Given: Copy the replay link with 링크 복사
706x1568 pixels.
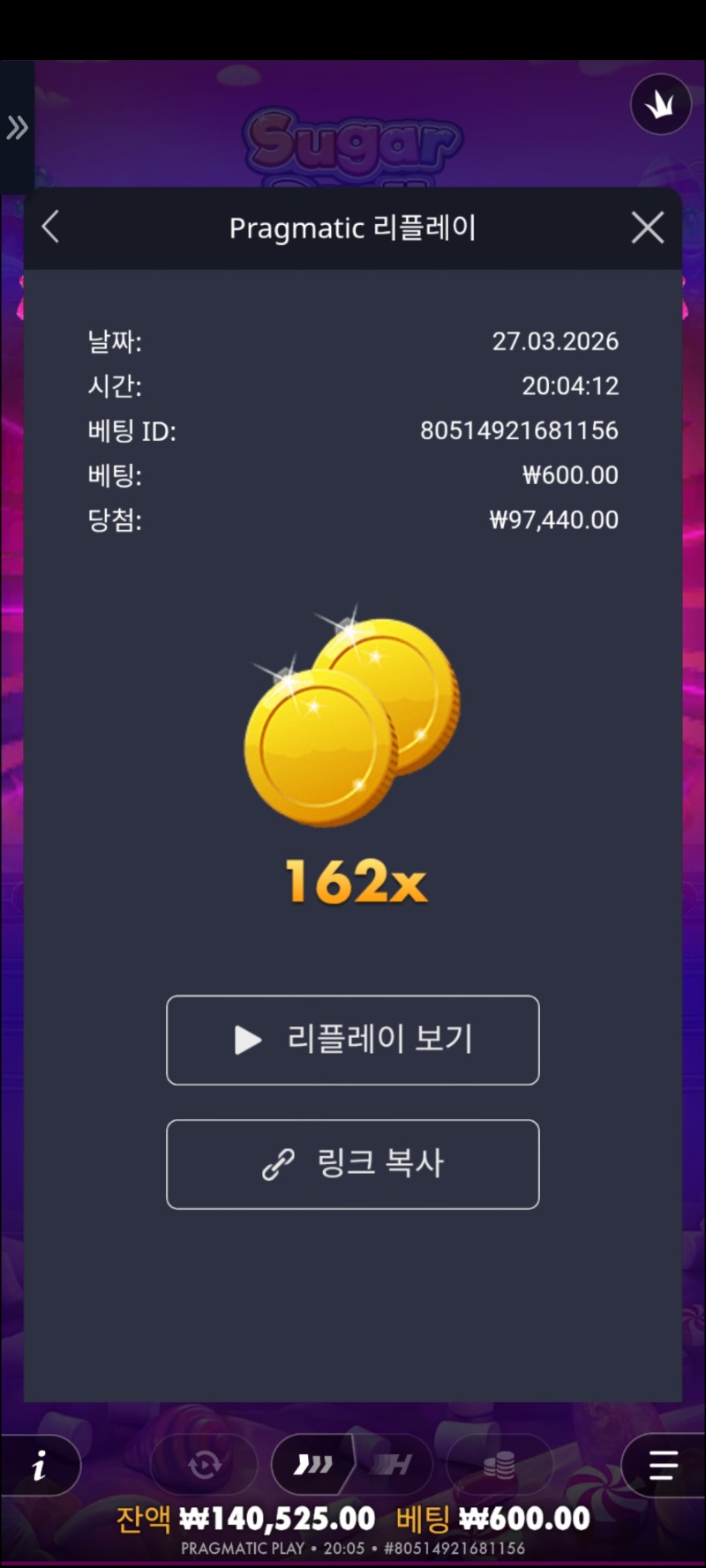Looking at the screenshot, I should 353,1164.
